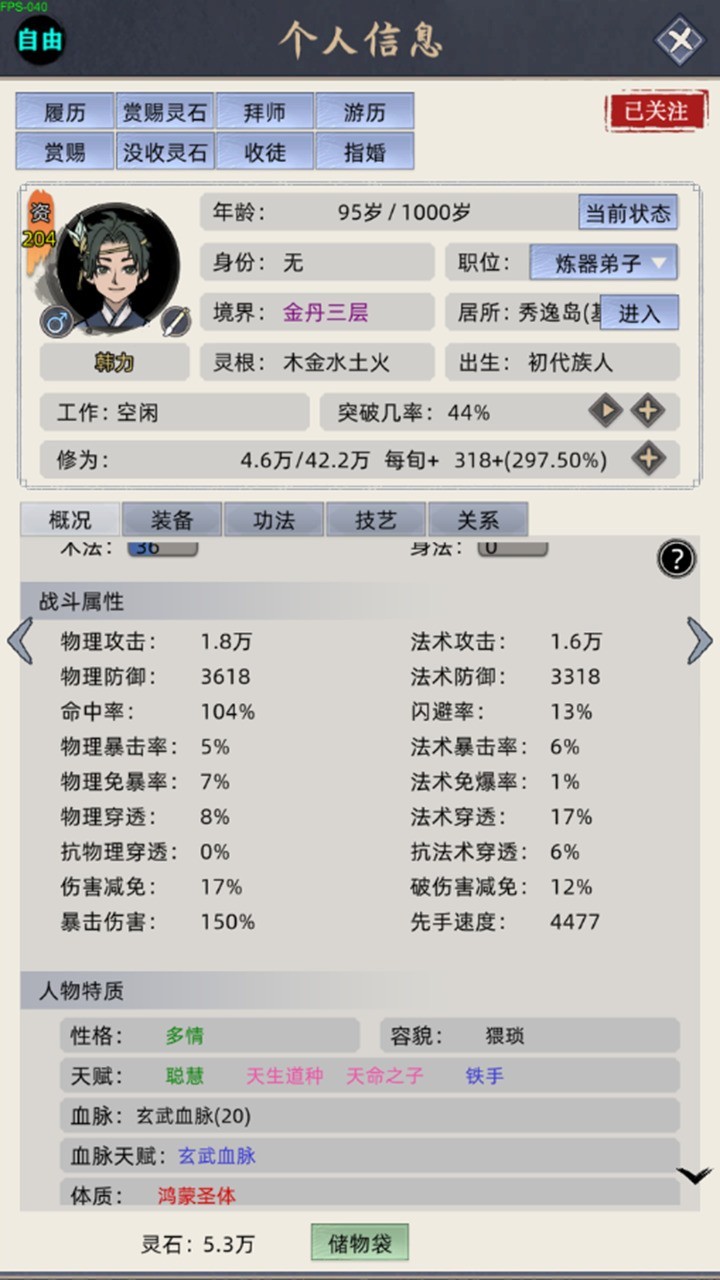Open the 储物袋 storage bag

pyautogui.click(x=360, y=1243)
